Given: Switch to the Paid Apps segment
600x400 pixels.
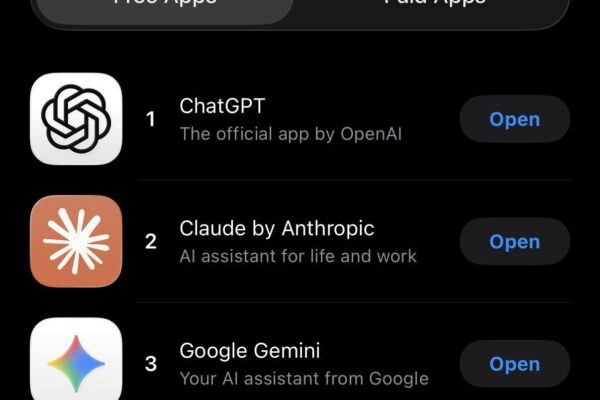Looking at the screenshot, I should [435, 6].
